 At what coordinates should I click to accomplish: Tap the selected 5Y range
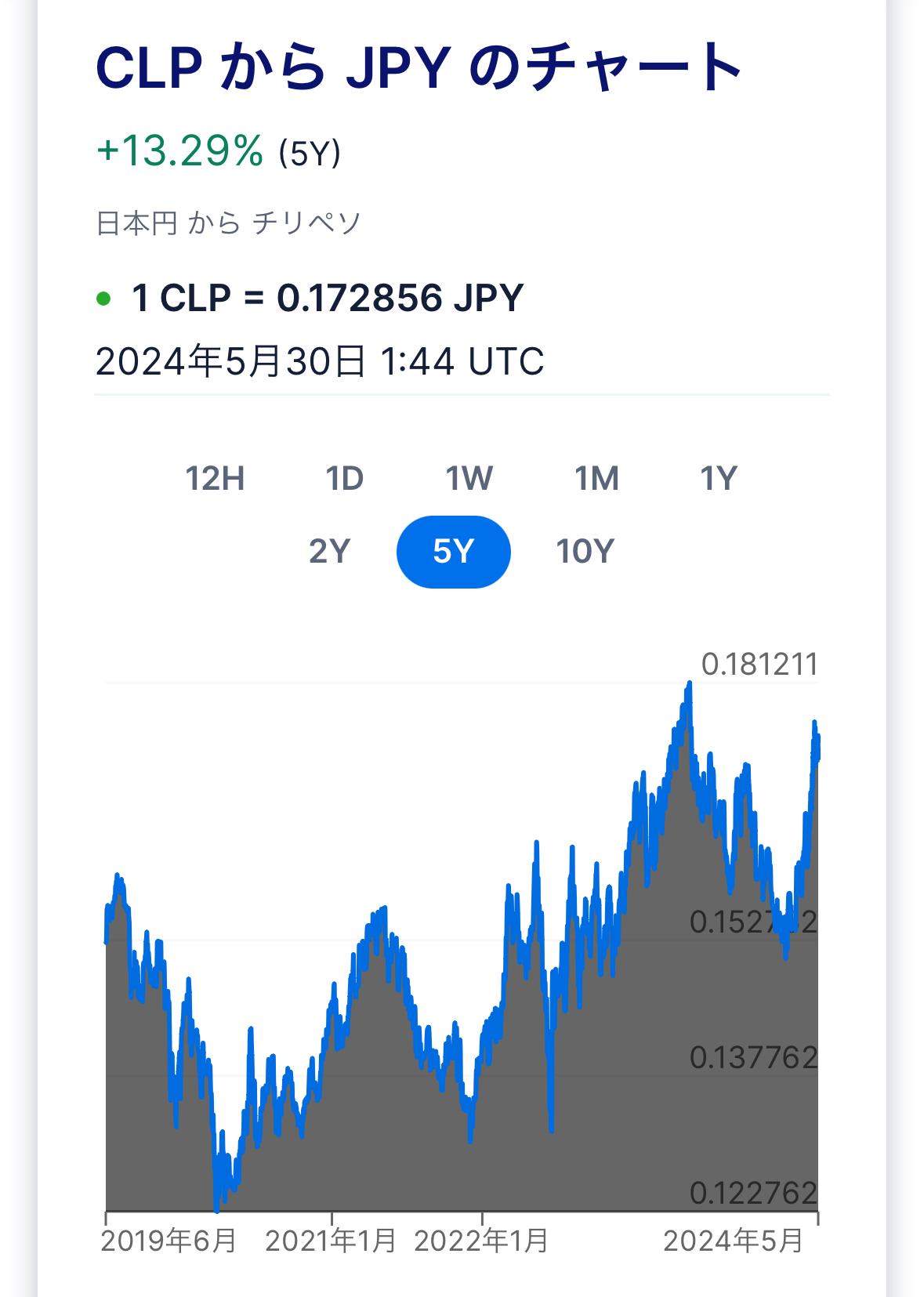454,552
